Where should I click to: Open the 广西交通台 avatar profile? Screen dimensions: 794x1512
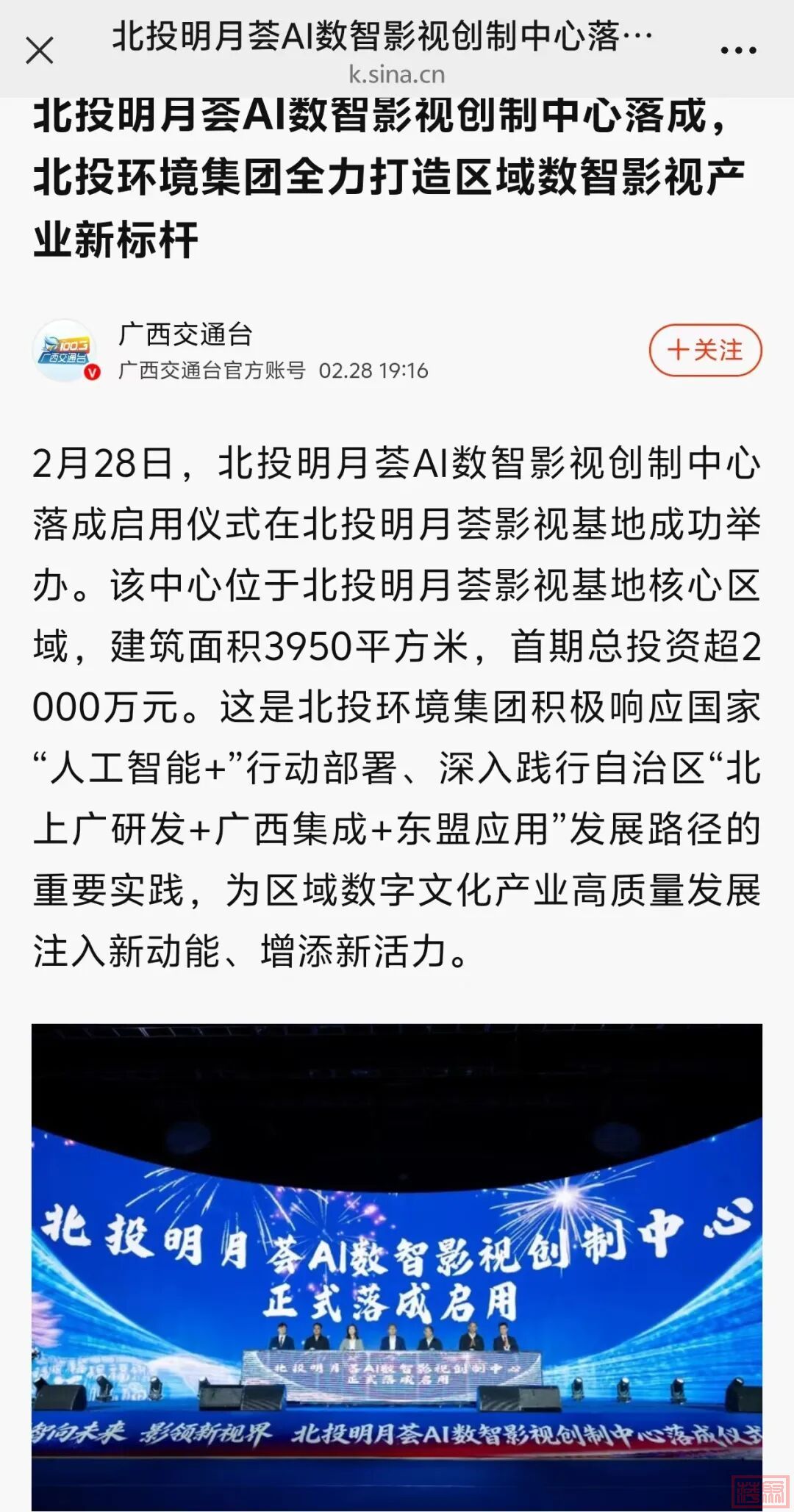tap(65, 351)
